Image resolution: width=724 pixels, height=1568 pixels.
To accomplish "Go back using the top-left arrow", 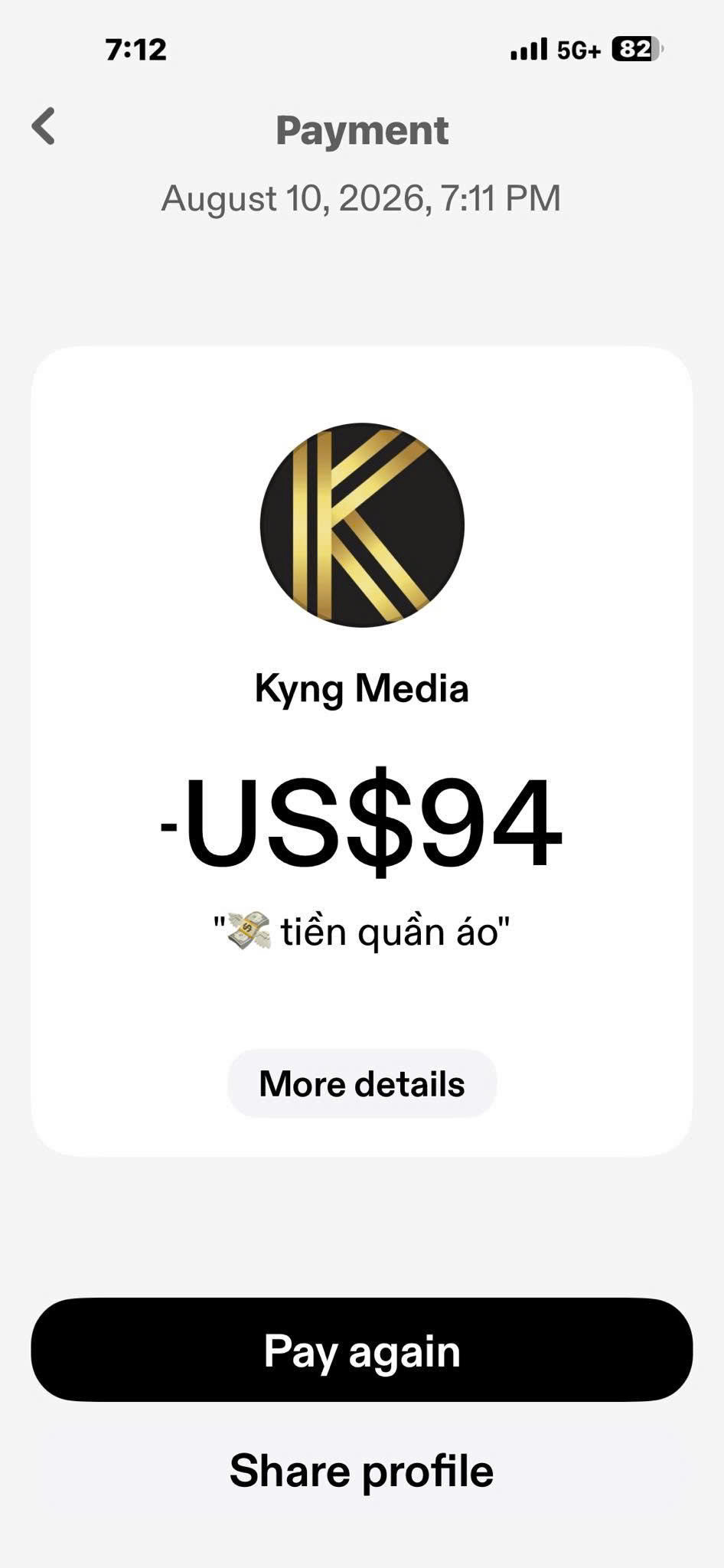I will [x=44, y=126].
